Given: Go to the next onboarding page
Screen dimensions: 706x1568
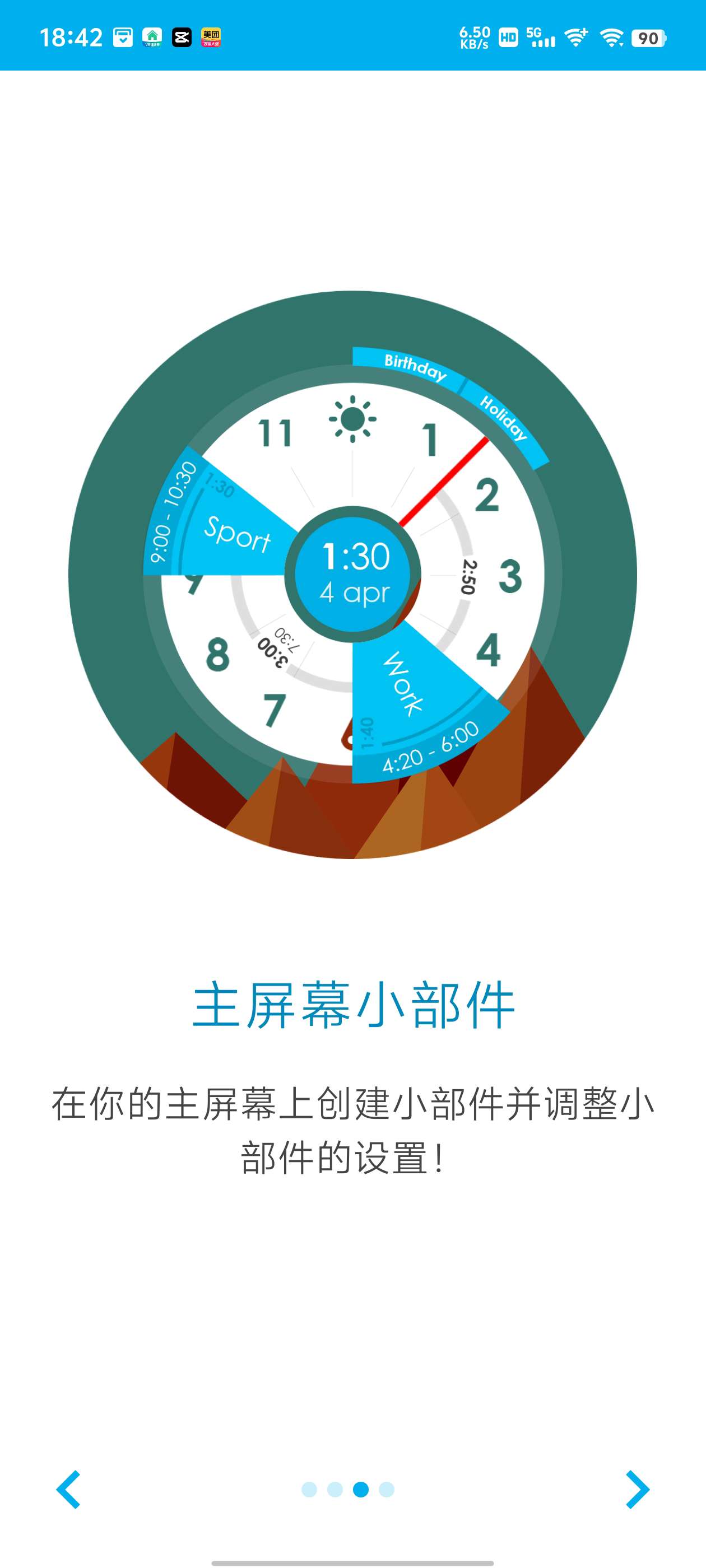Looking at the screenshot, I should [x=637, y=1490].
